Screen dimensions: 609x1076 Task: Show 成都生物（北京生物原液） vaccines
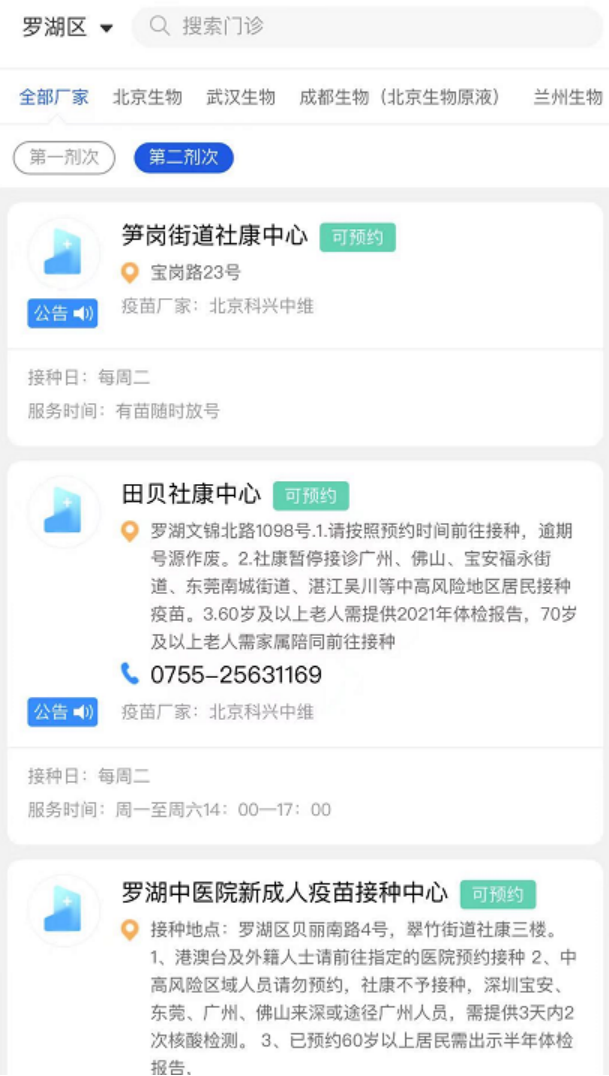[x=400, y=97]
